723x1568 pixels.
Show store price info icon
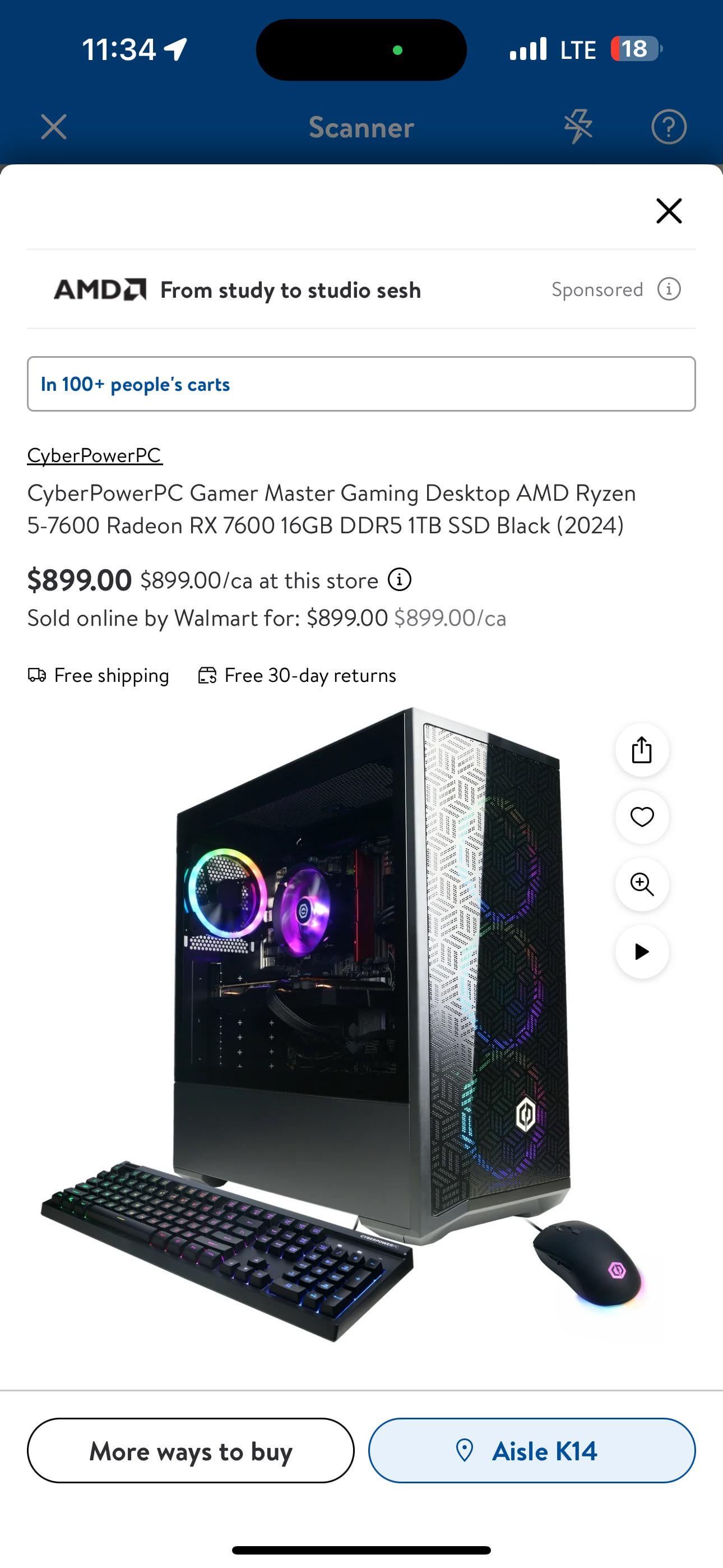400,579
